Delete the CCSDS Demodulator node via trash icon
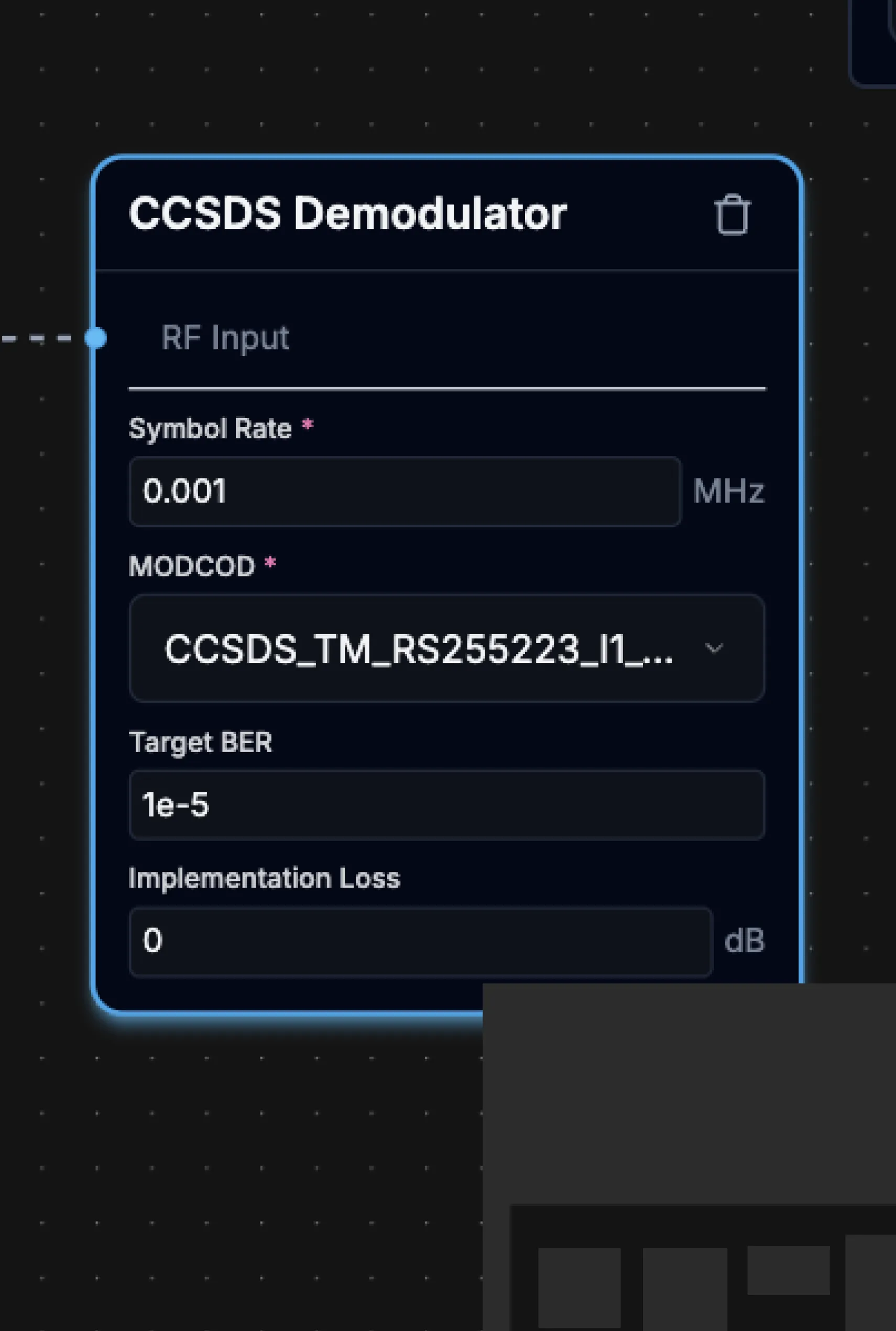 (x=734, y=214)
